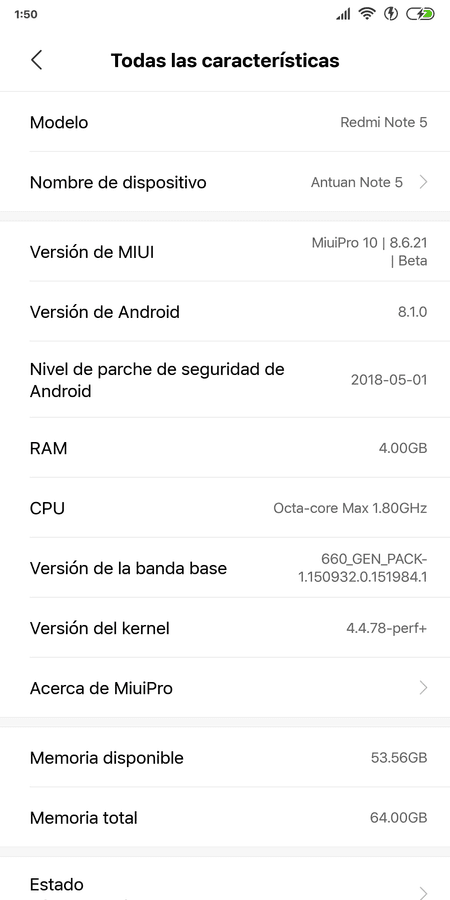Tap the Versión de Android row
The width and height of the screenshot is (450, 900).
[x=225, y=311]
